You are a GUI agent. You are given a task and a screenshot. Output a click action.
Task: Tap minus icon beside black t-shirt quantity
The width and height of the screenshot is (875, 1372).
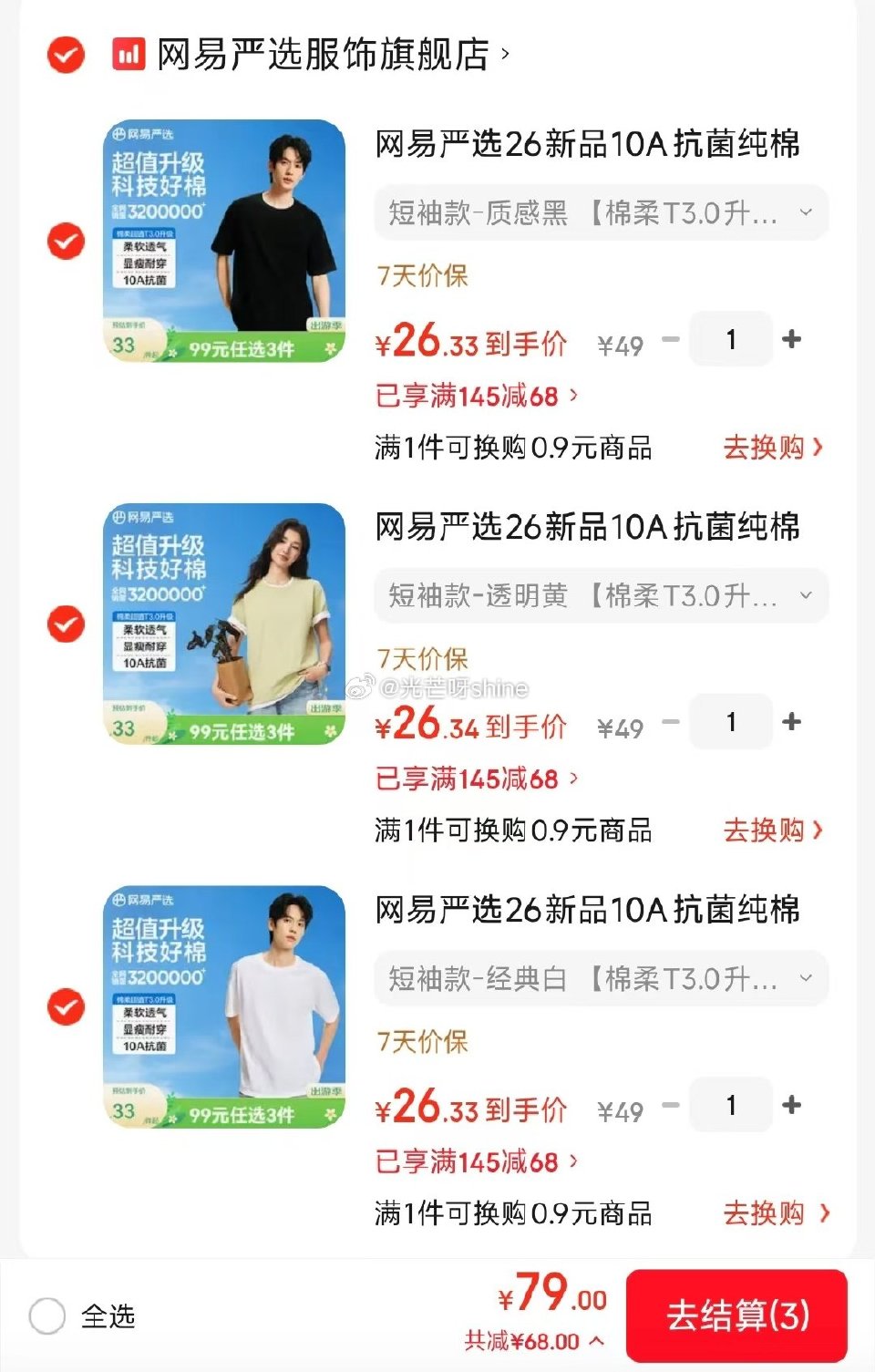671,338
